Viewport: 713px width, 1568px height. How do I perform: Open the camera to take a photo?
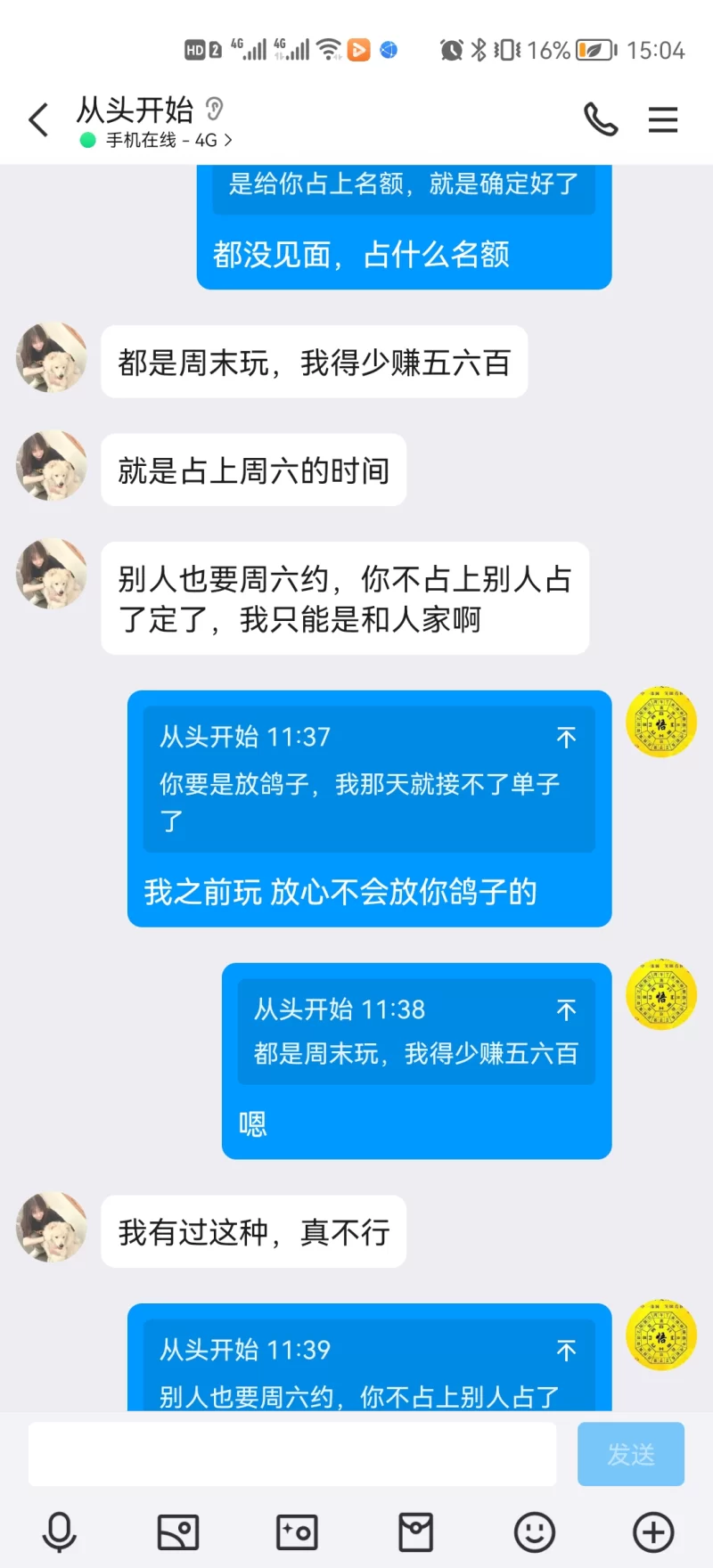pyautogui.click(x=297, y=1532)
